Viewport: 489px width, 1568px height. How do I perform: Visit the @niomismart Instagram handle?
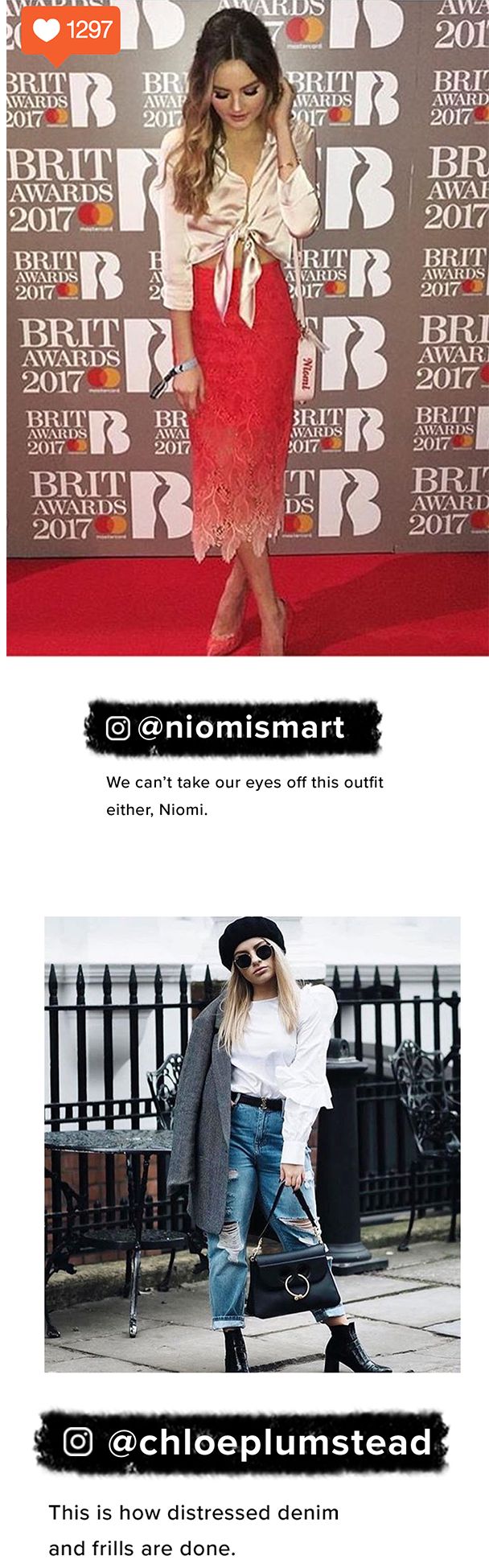pyautogui.click(x=233, y=727)
